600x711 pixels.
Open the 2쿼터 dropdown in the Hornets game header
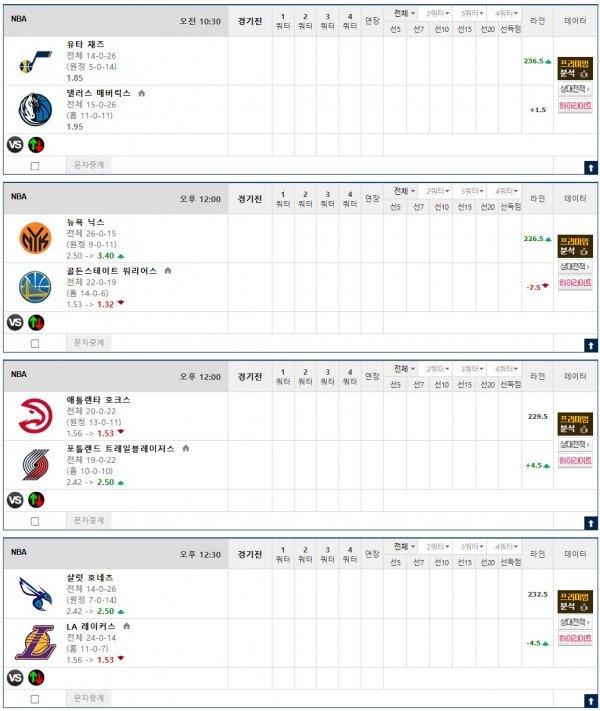coord(437,549)
